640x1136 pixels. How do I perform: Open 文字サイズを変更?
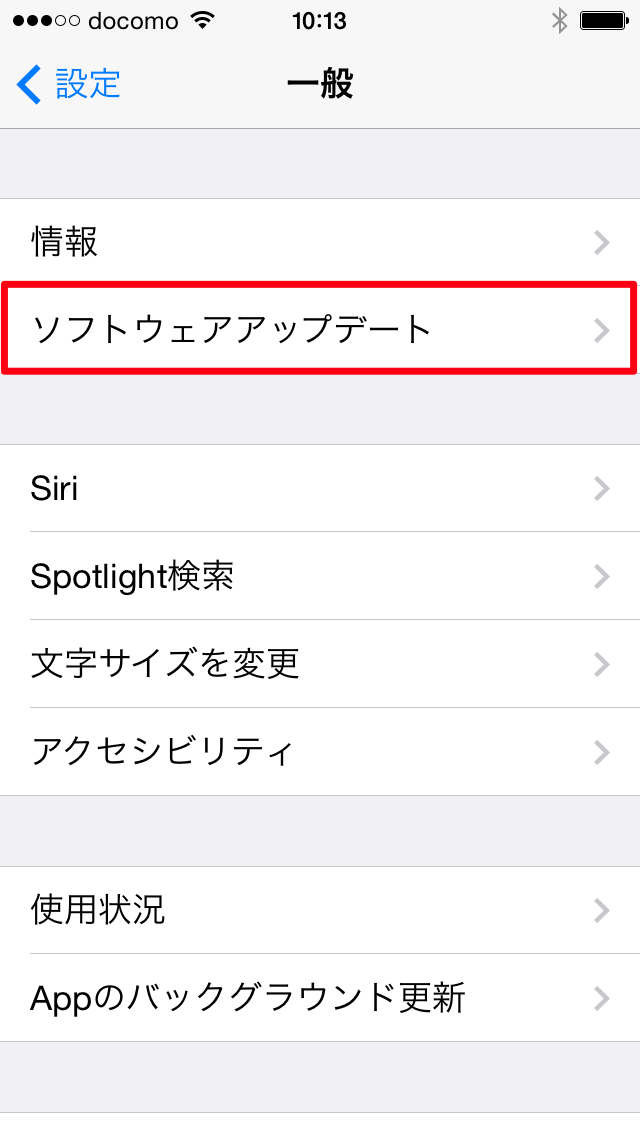tap(320, 664)
